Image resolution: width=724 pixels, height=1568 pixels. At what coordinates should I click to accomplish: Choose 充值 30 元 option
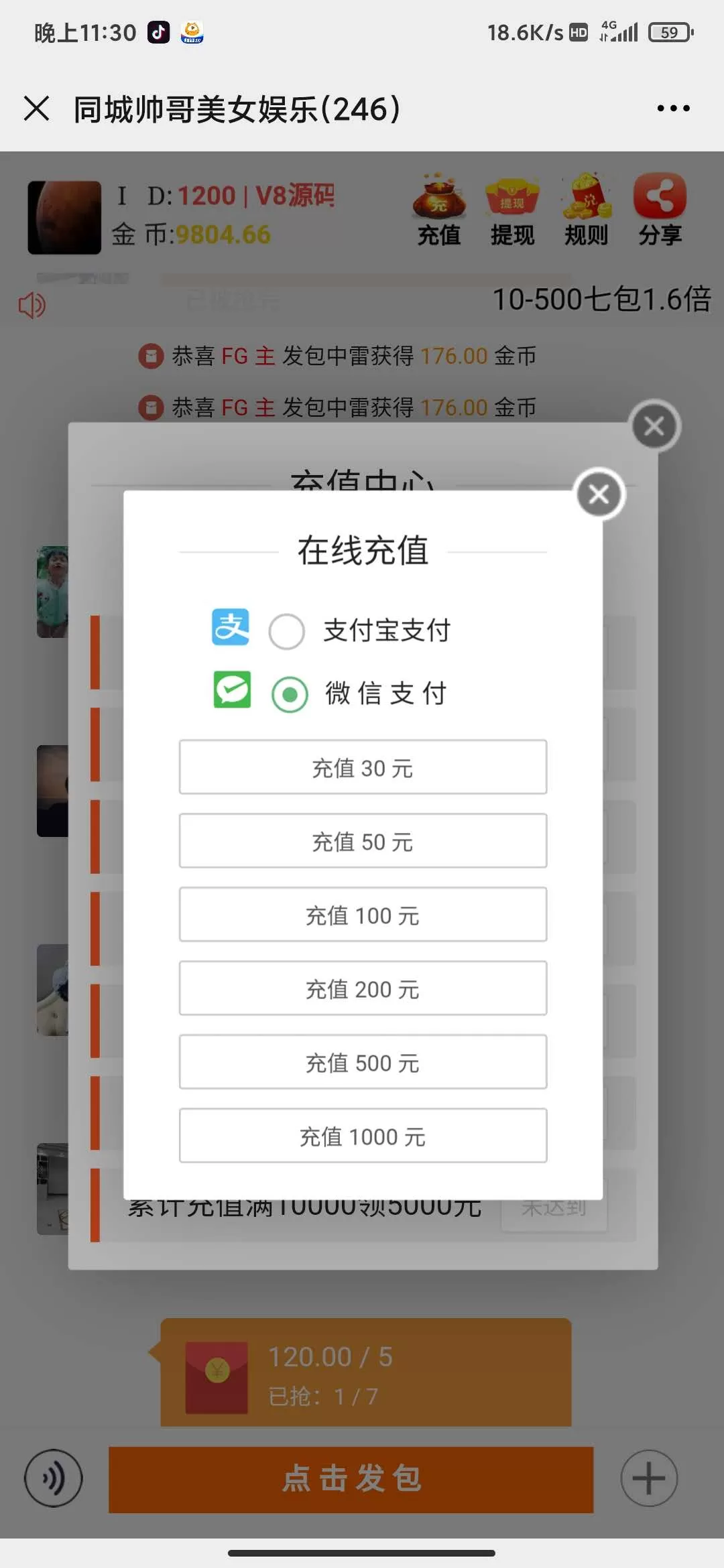tap(363, 767)
